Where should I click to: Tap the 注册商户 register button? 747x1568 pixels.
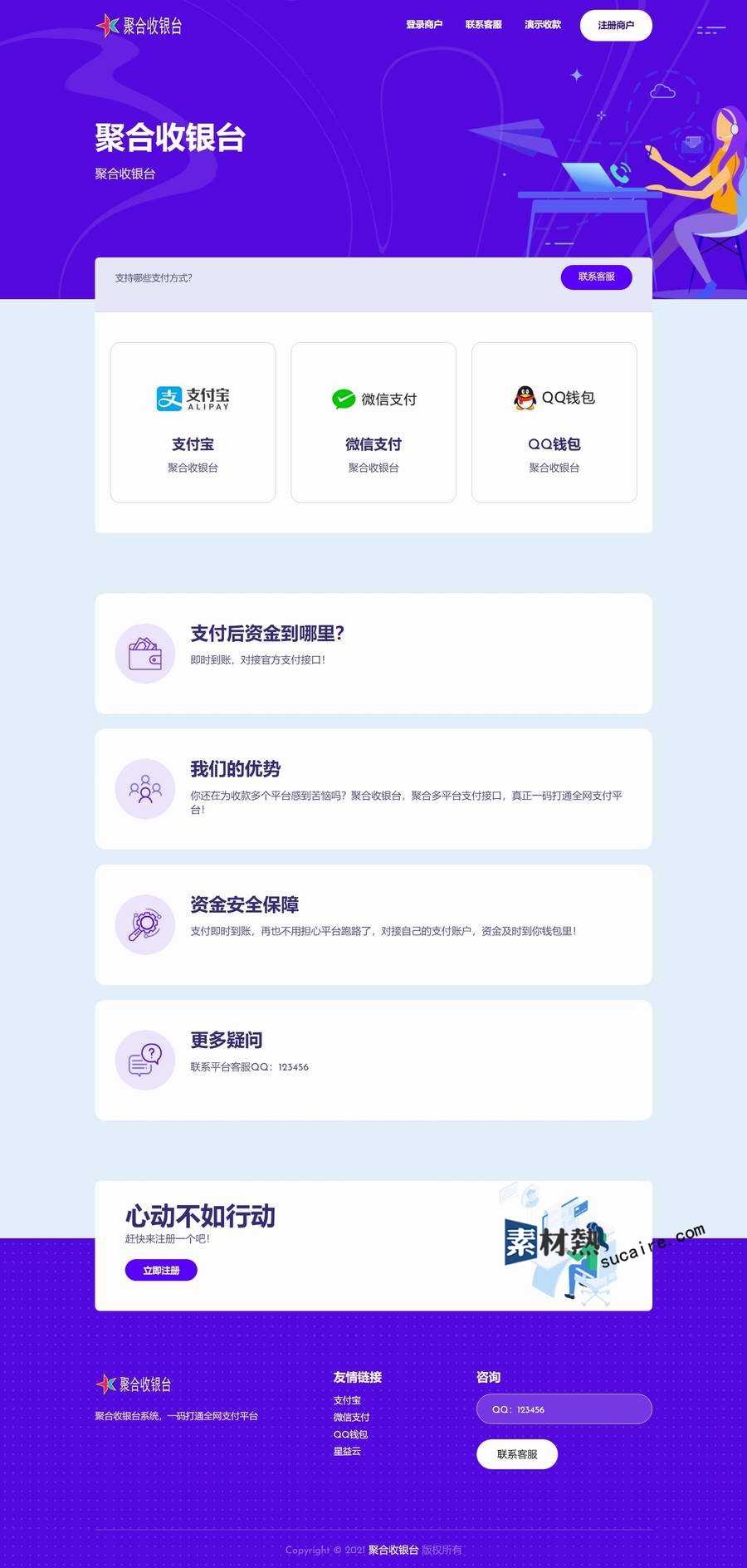coord(616,25)
